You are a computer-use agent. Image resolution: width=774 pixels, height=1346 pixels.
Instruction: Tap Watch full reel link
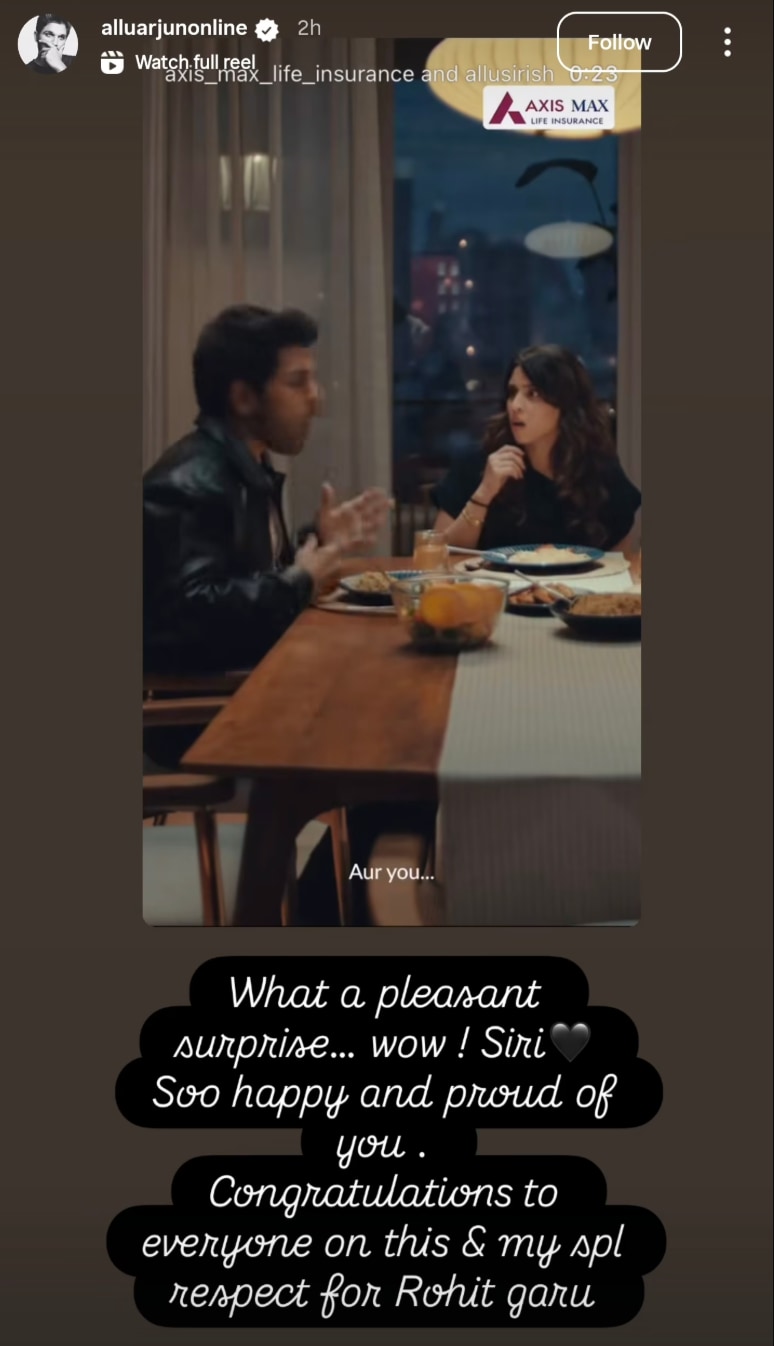181,62
